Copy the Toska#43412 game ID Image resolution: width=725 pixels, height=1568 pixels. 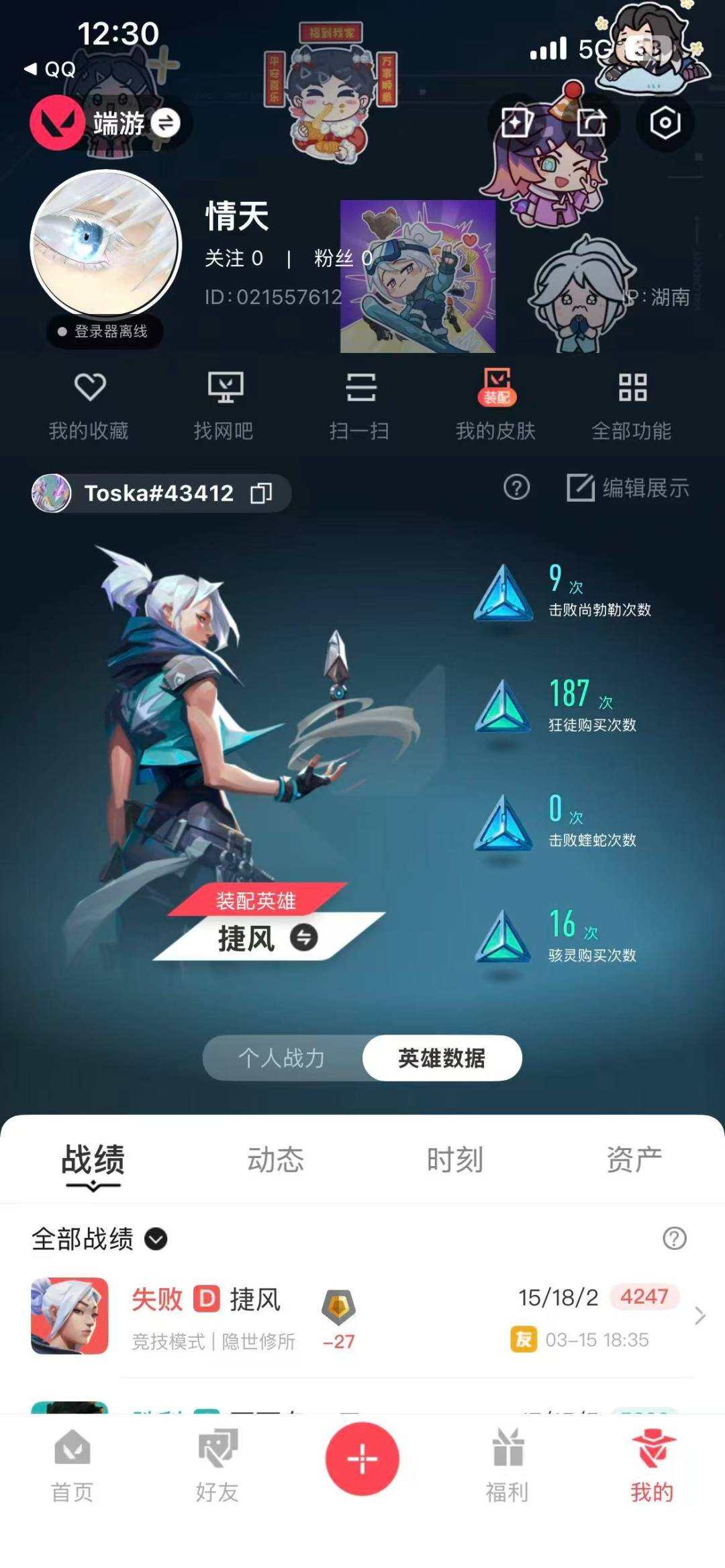(x=261, y=493)
